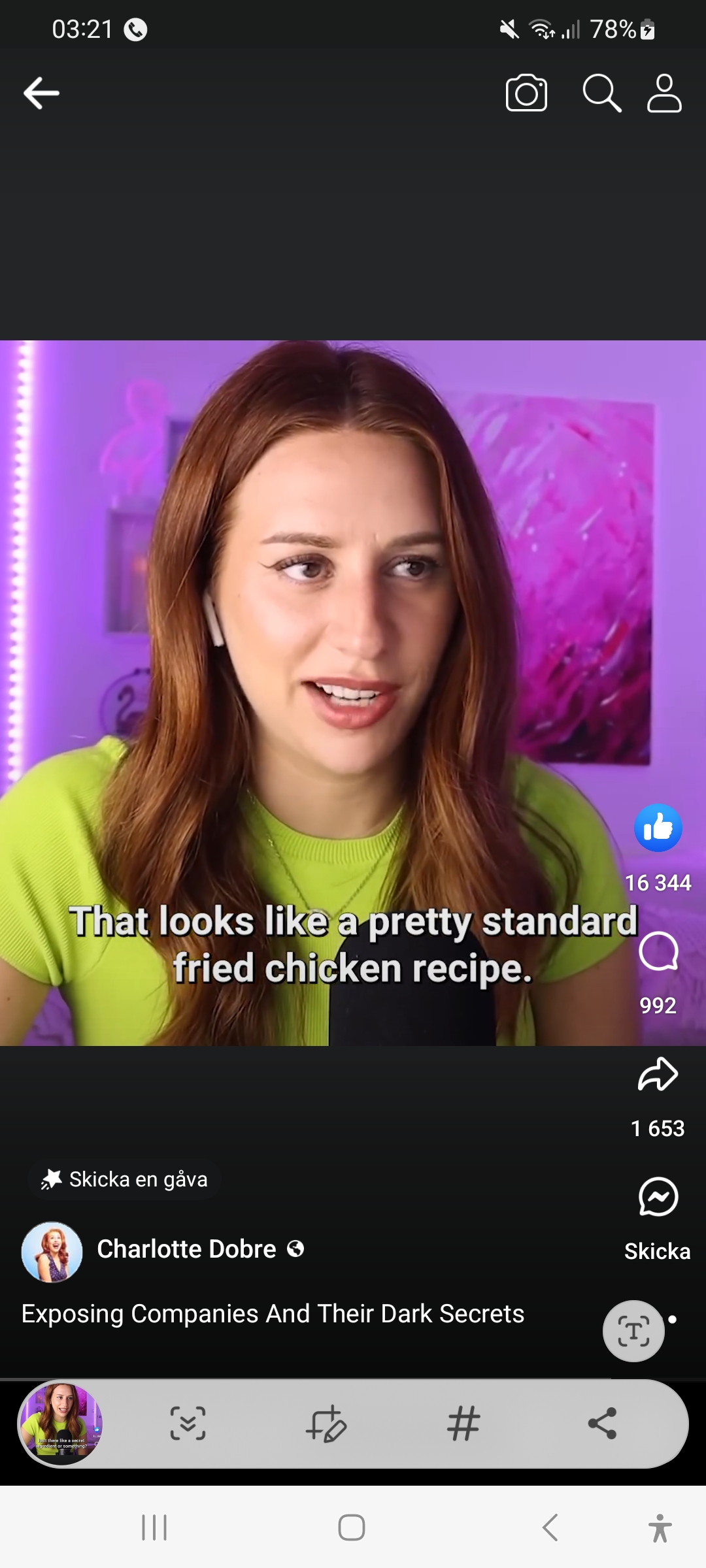Viewport: 706px width, 1568px height.
Task: Crop and edit the screenshot
Action: [x=326, y=1424]
